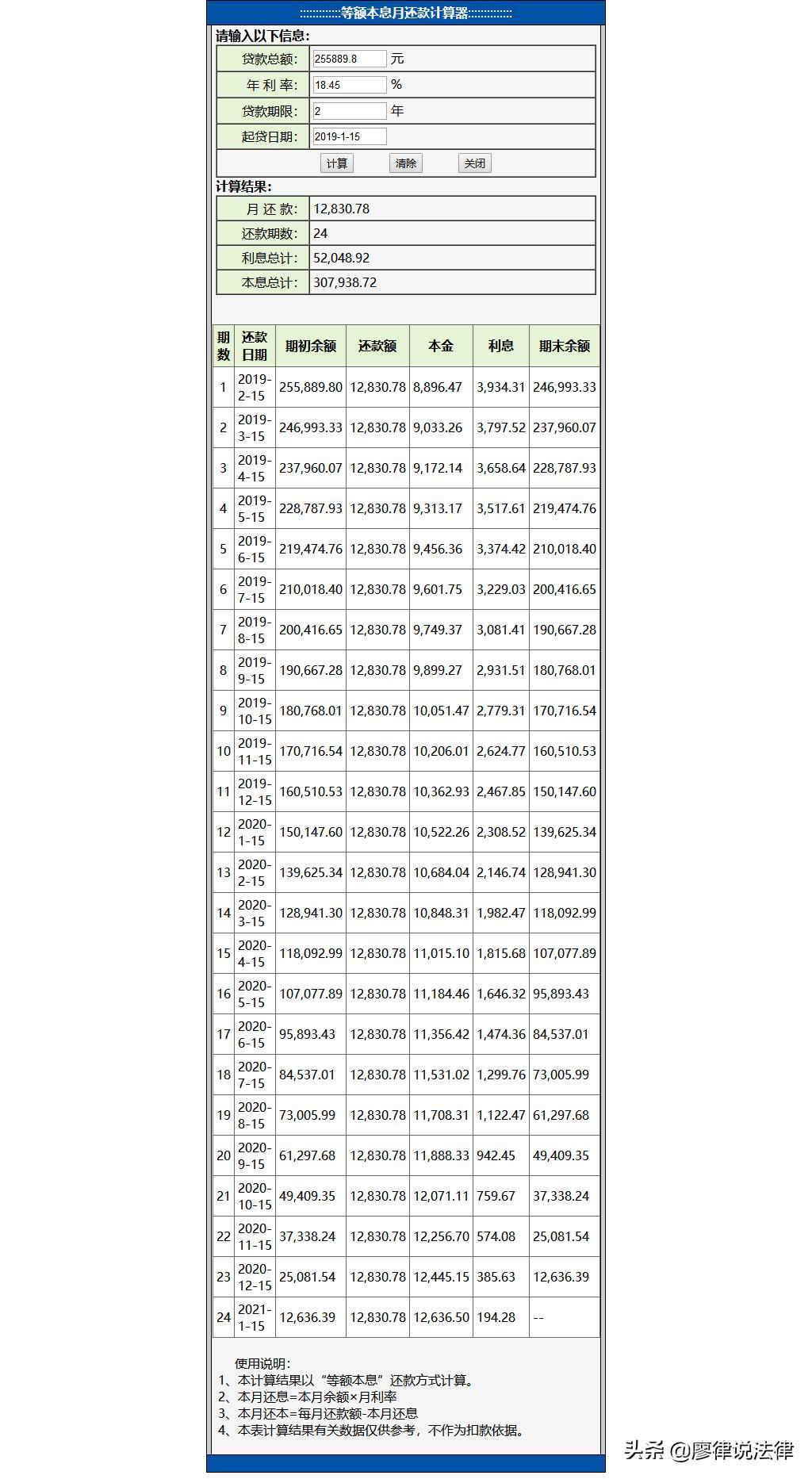Image resolution: width=812 pixels, height=1479 pixels.
Task: Edit the 贷款总额 amount field
Action: 350,59
